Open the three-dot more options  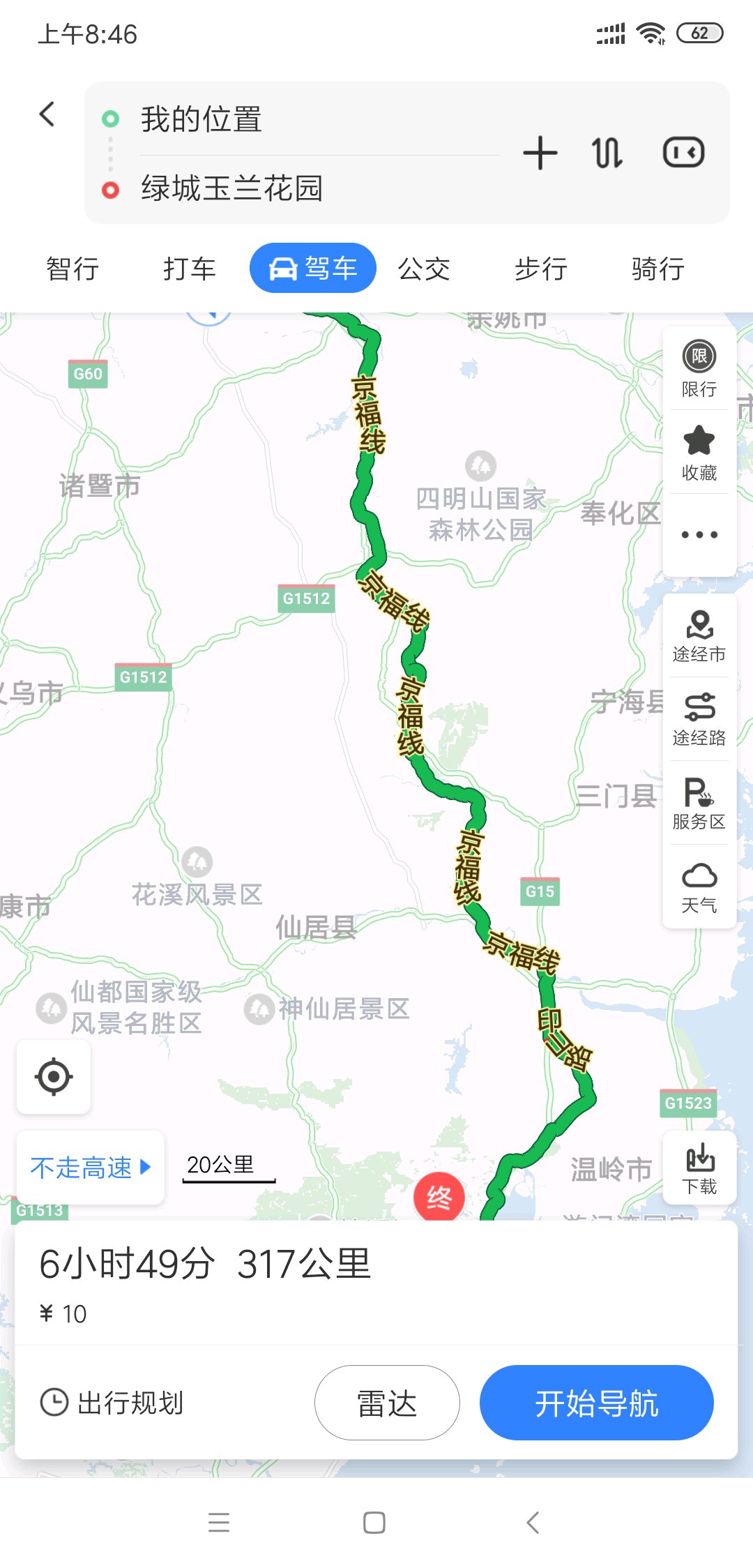pyautogui.click(x=699, y=535)
